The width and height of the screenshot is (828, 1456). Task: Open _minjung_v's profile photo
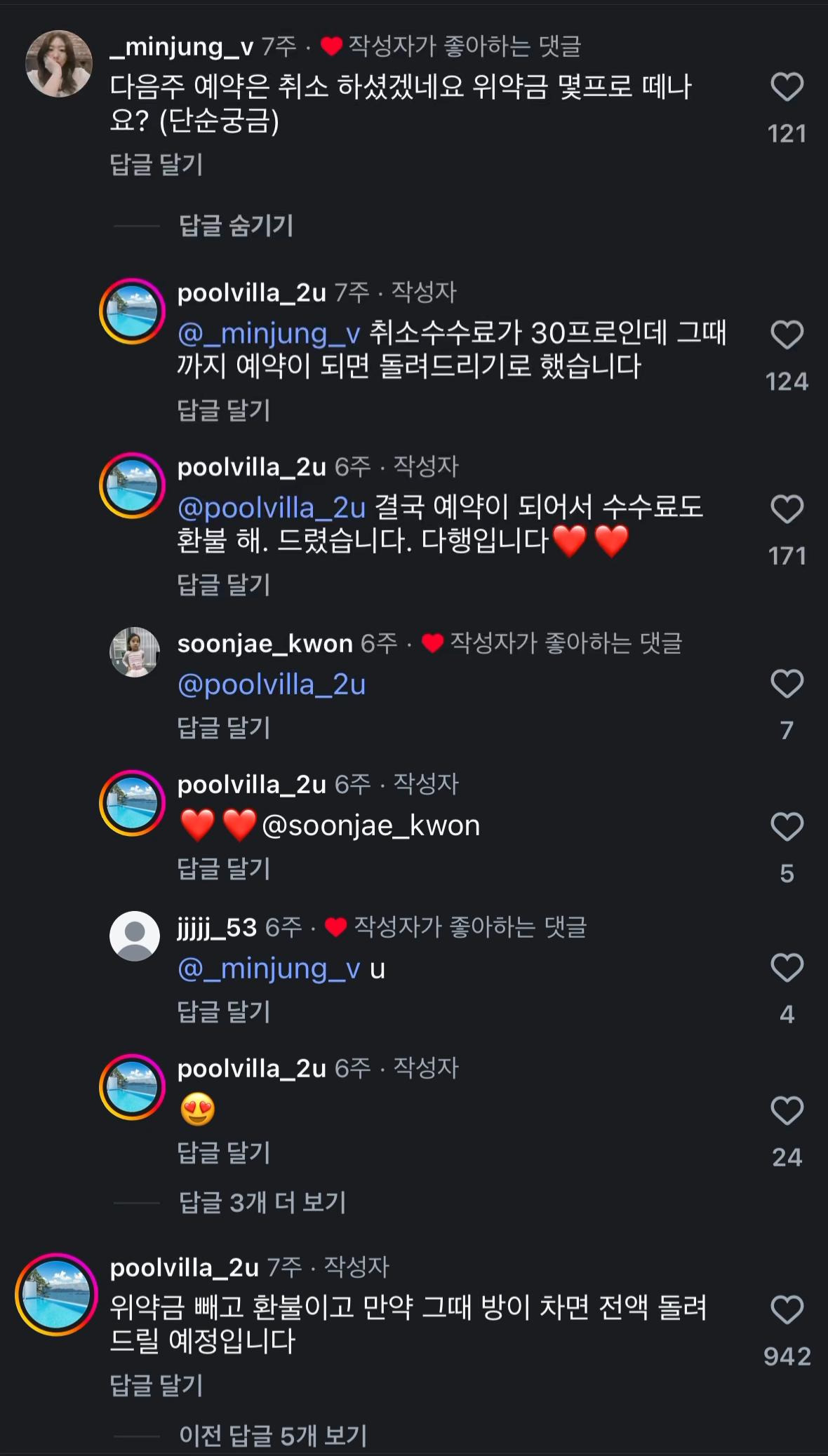coord(59,63)
